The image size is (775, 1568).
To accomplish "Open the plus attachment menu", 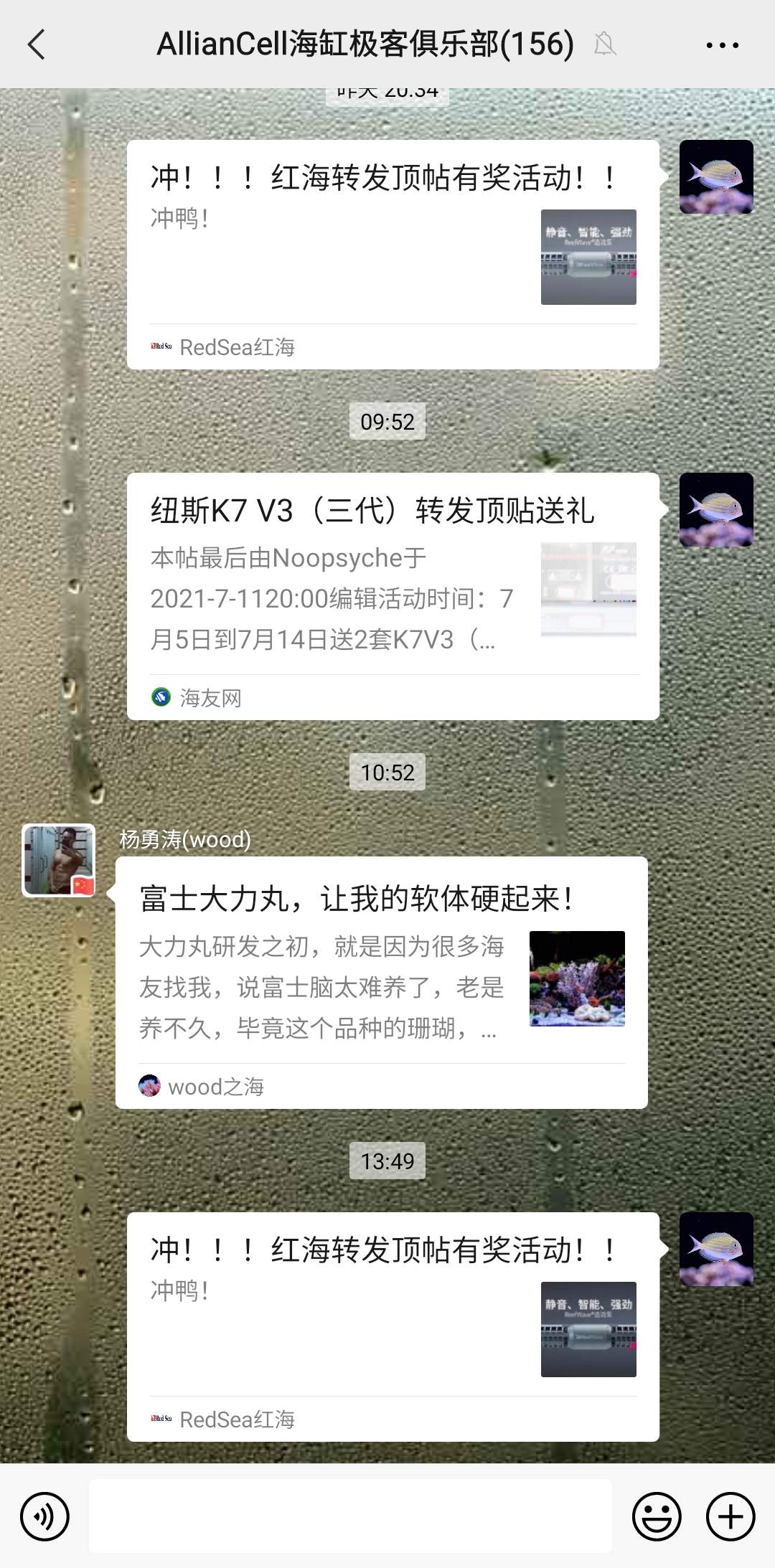I will (x=730, y=1516).
